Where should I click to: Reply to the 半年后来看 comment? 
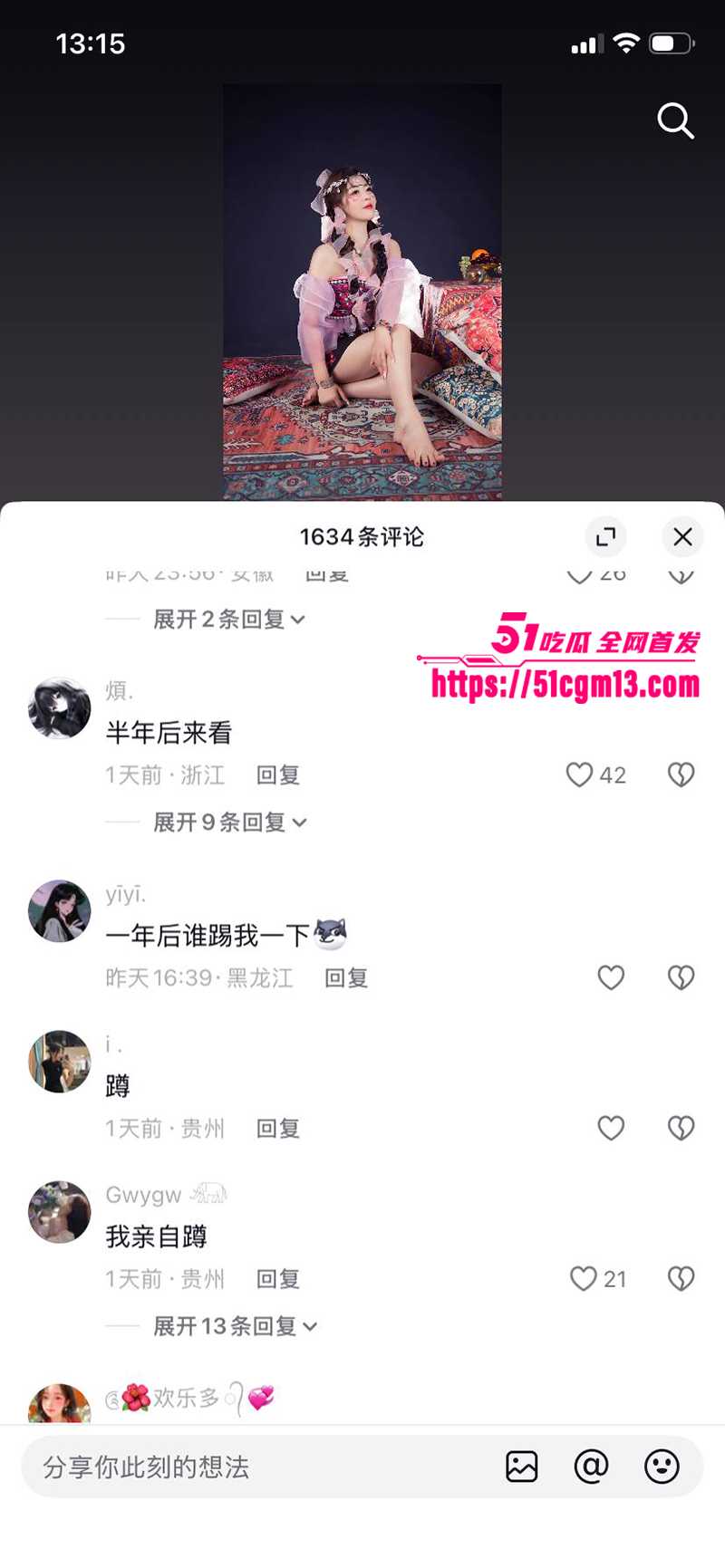(x=277, y=774)
